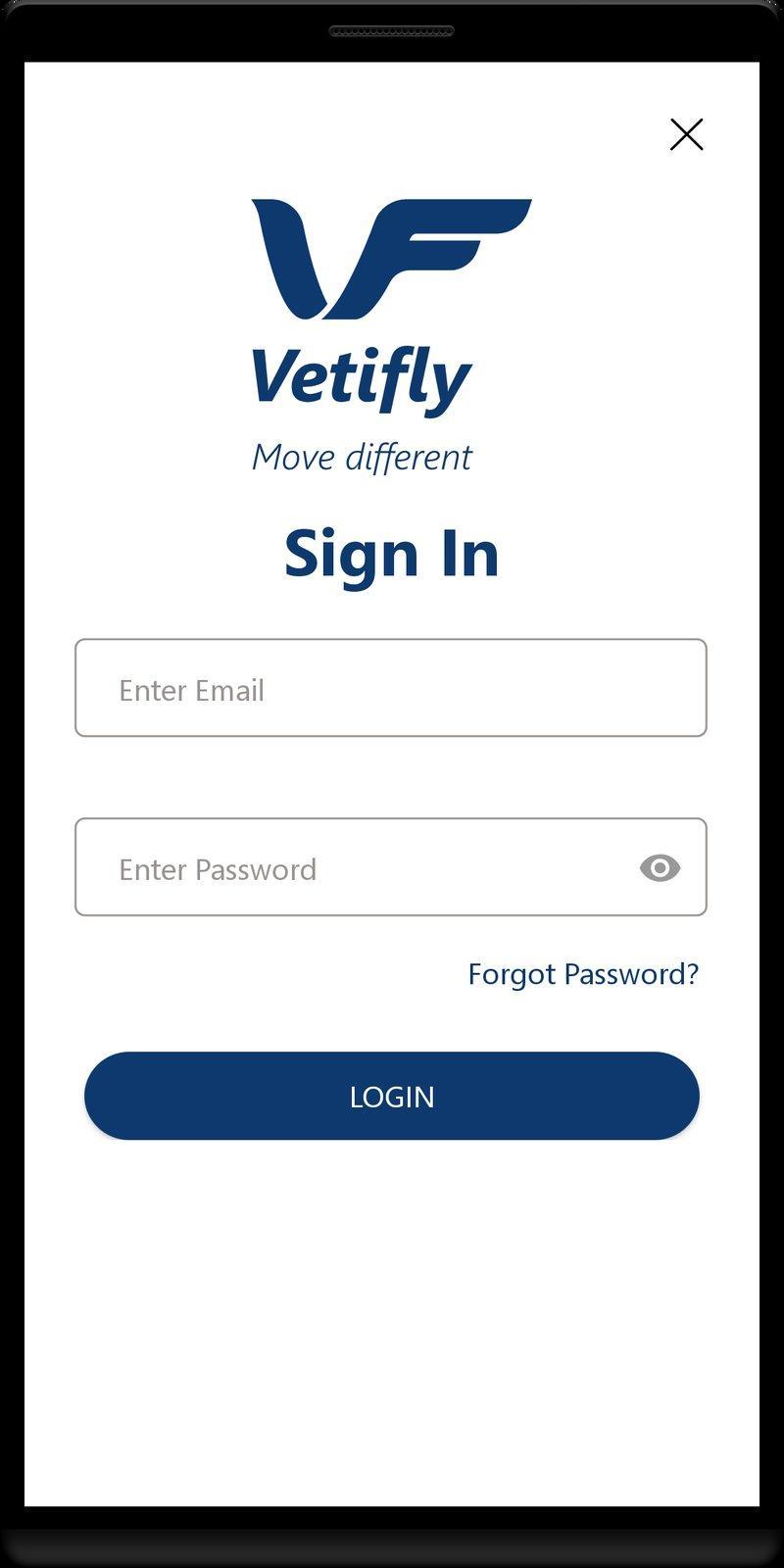The height and width of the screenshot is (1568, 784).
Task: Tap the LOGIN button
Action: pyautogui.click(x=392, y=1096)
